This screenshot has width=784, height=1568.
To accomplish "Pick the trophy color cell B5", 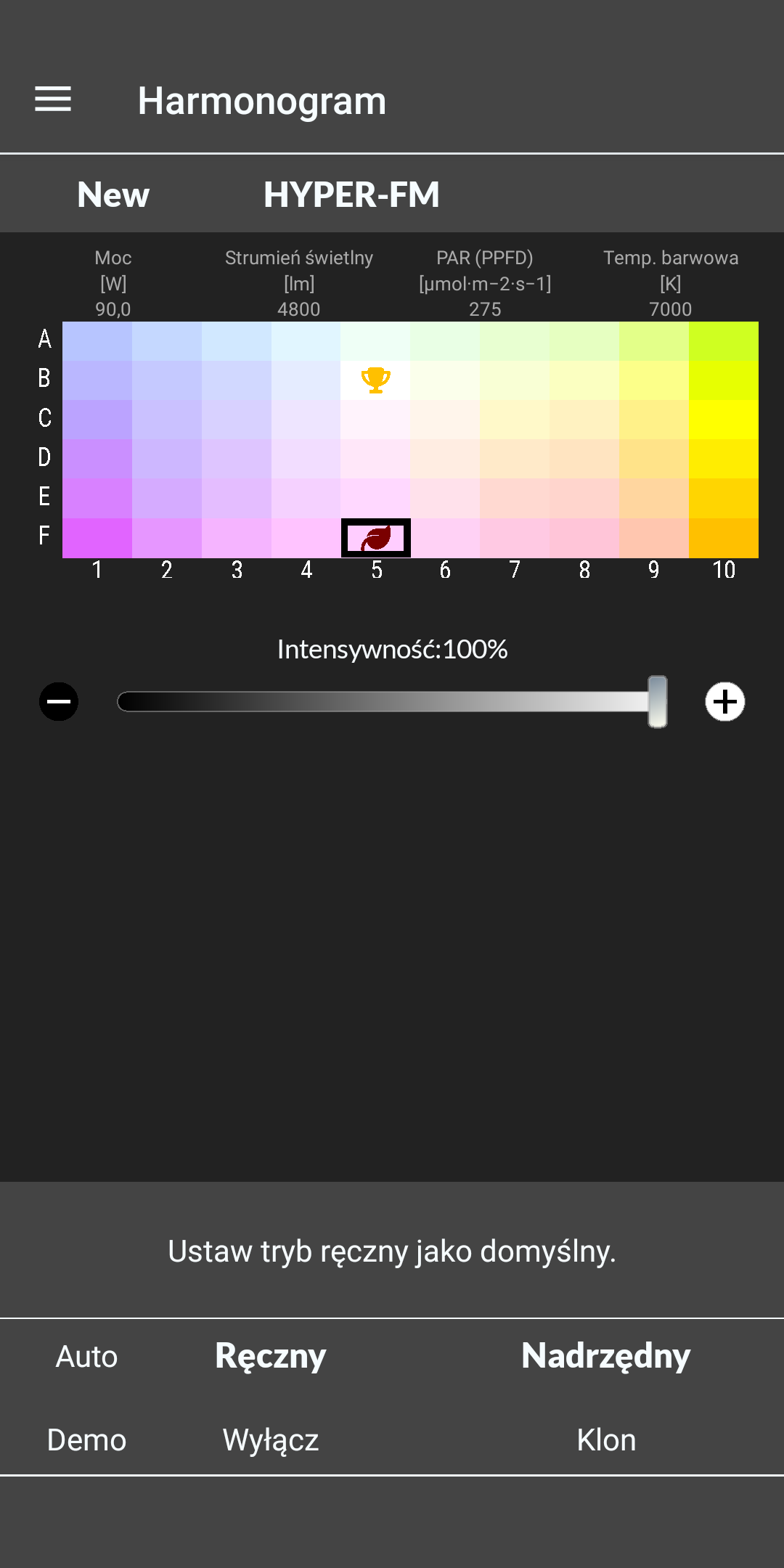I will (375, 380).
